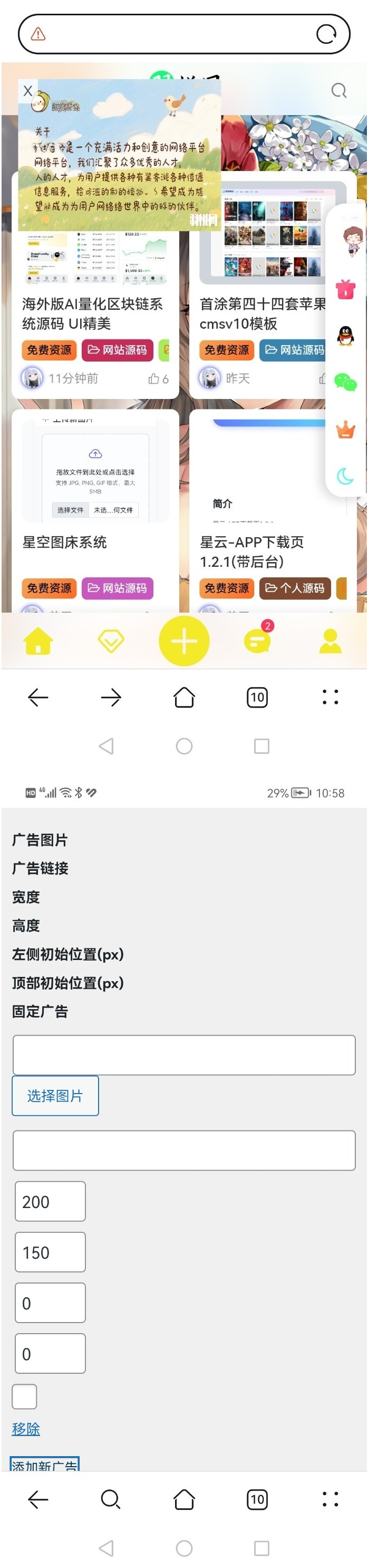Reload the page from the address bar
Viewport: 368px width, 1568px height.
coord(326,34)
